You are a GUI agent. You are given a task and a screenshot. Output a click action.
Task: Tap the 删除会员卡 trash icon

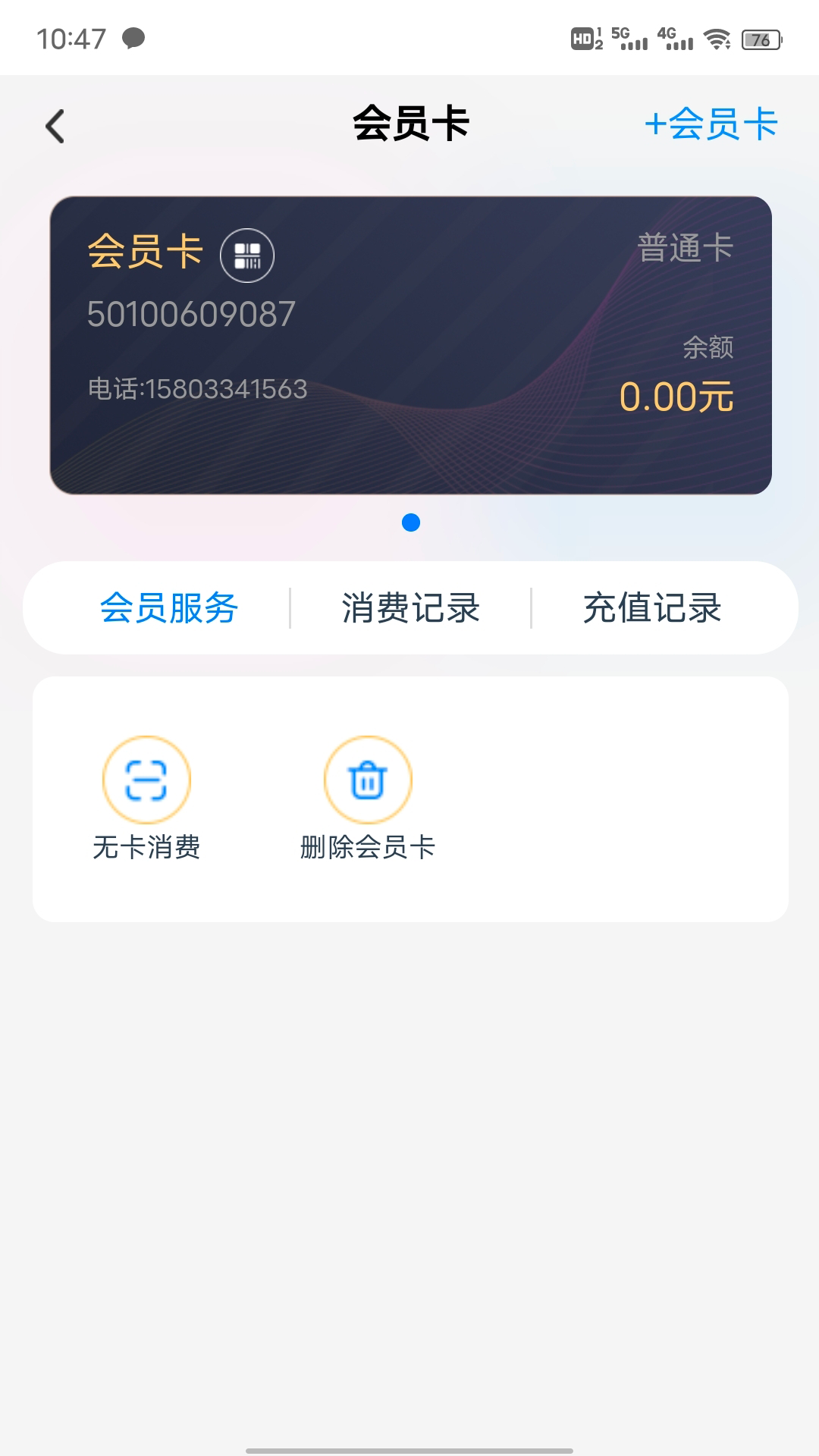(x=368, y=780)
